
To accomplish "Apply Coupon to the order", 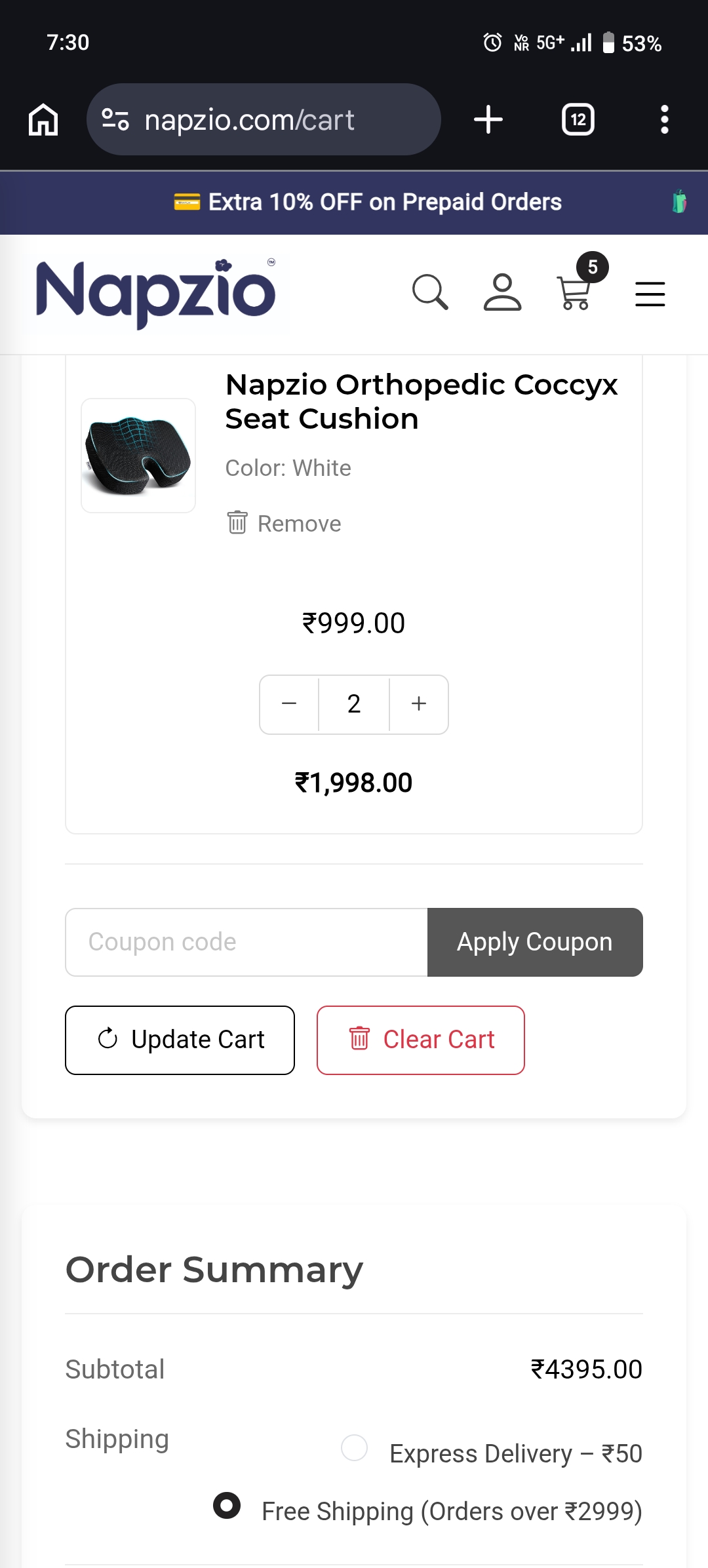I will coord(534,942).
